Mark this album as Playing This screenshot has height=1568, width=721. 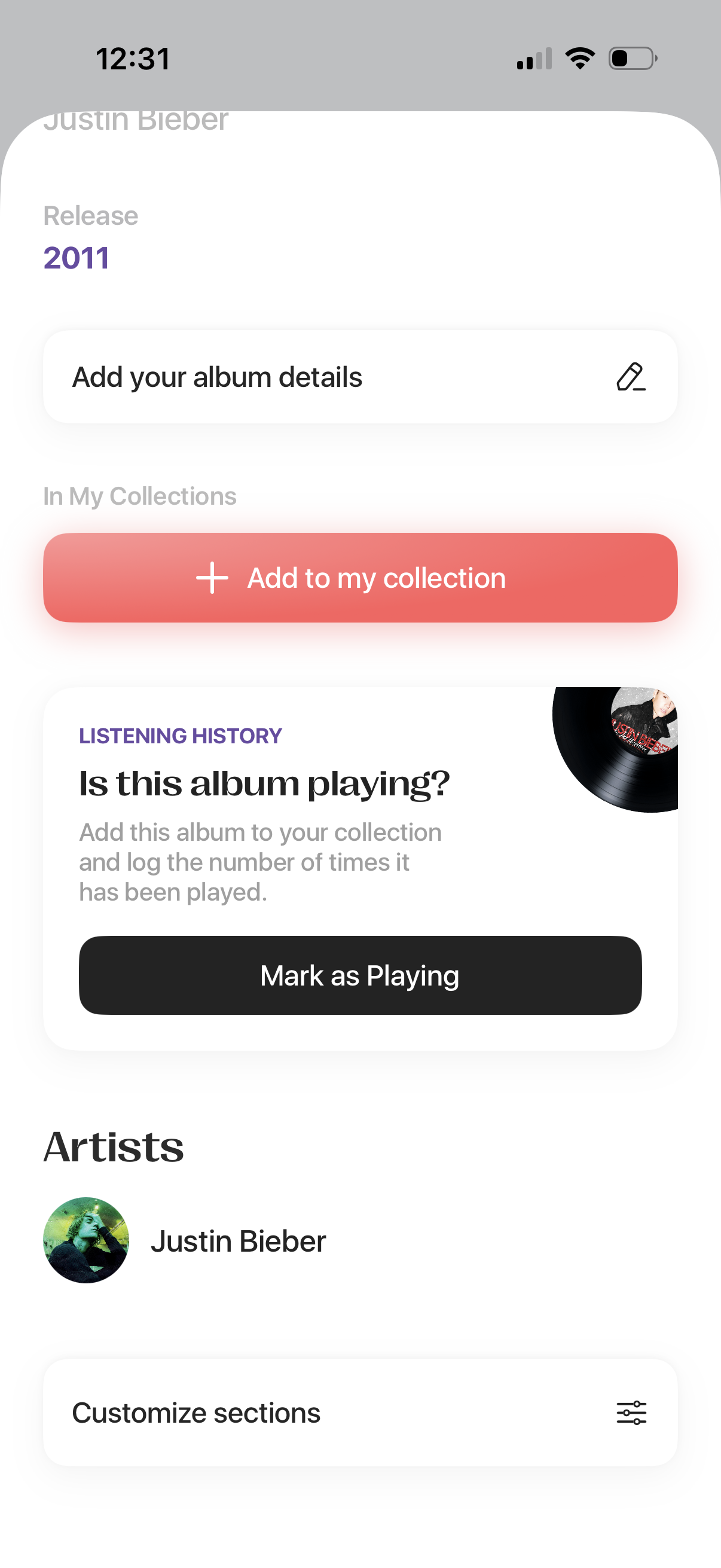click(x=360, y=975)
